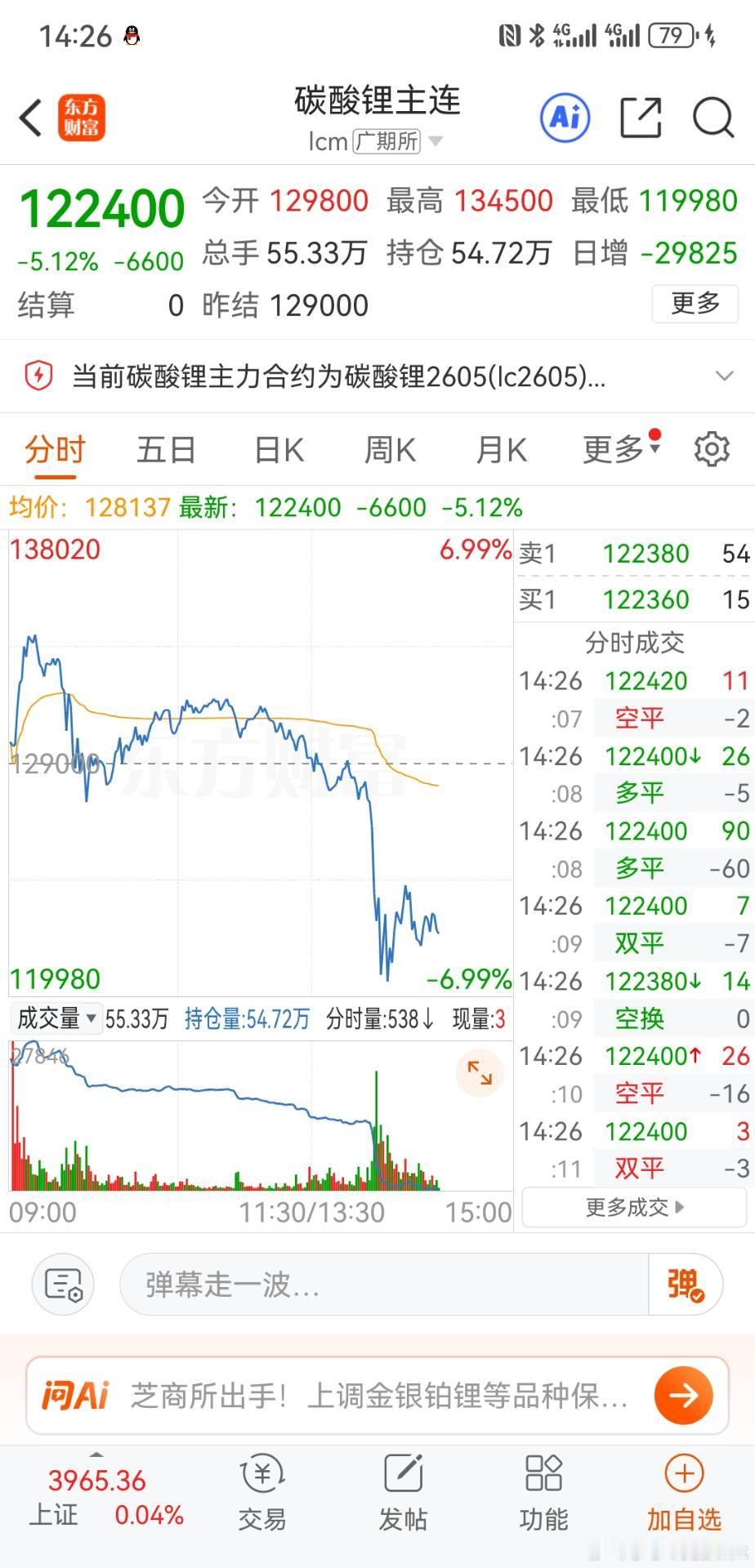The image size is (755, 1568).
Task: Tap the share icon in the top bar
Action: click(x=641, y=117)
